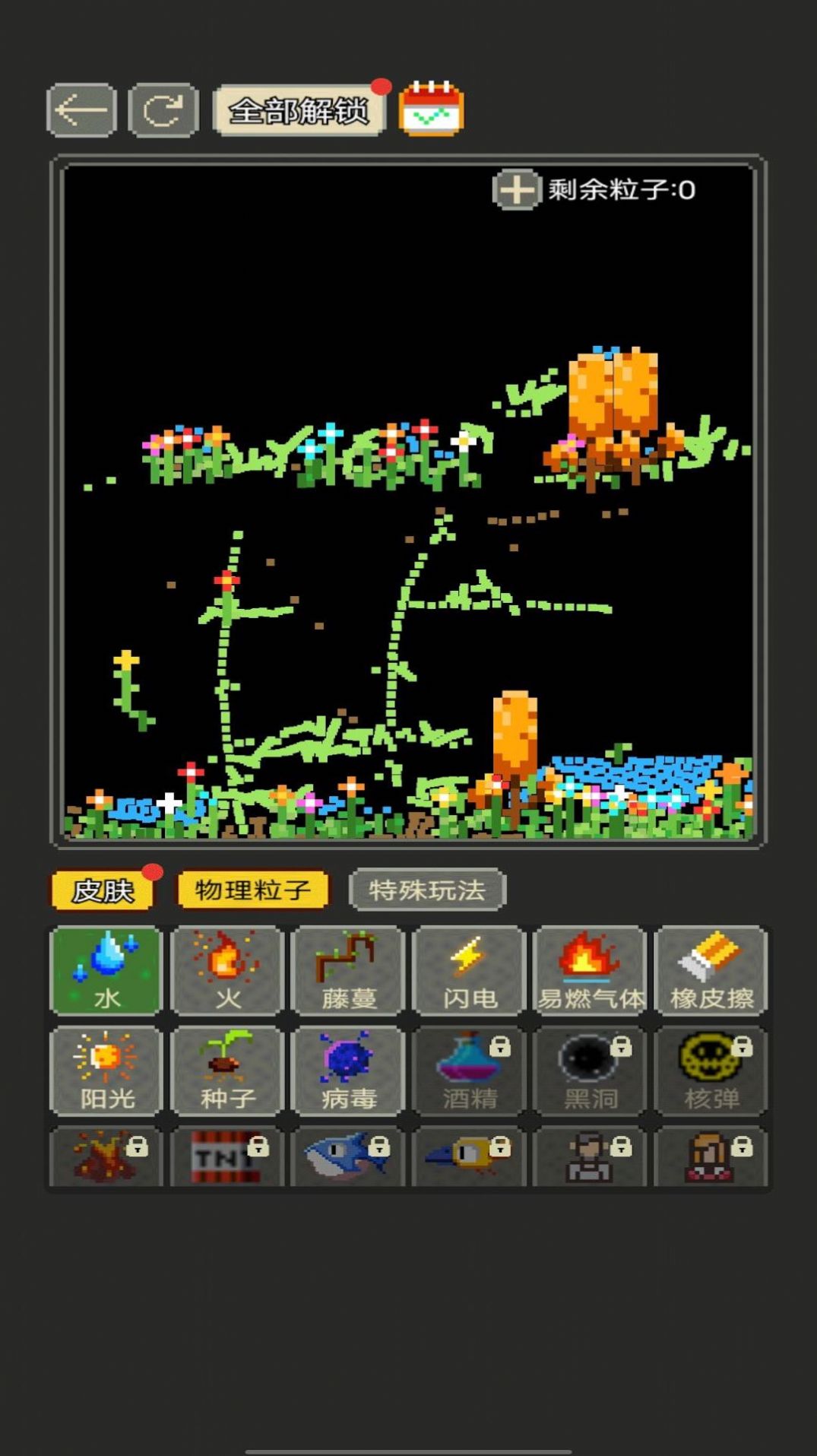This screenshot has height=1456, width=817.
Task: Pick the 种子 seed particle
Action: 227,1071
